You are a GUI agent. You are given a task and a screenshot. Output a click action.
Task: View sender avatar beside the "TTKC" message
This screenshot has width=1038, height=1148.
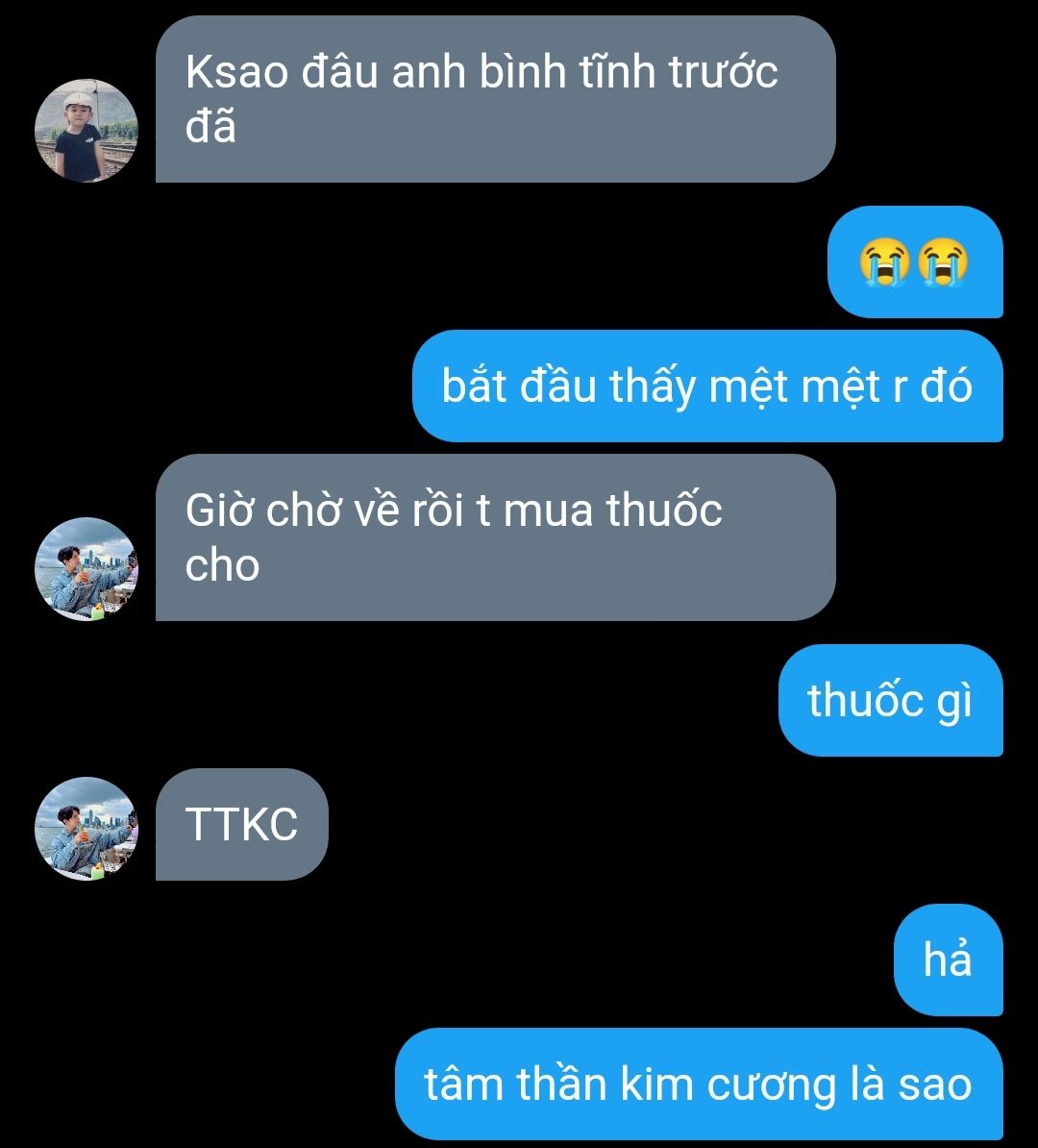coord(86,829)
